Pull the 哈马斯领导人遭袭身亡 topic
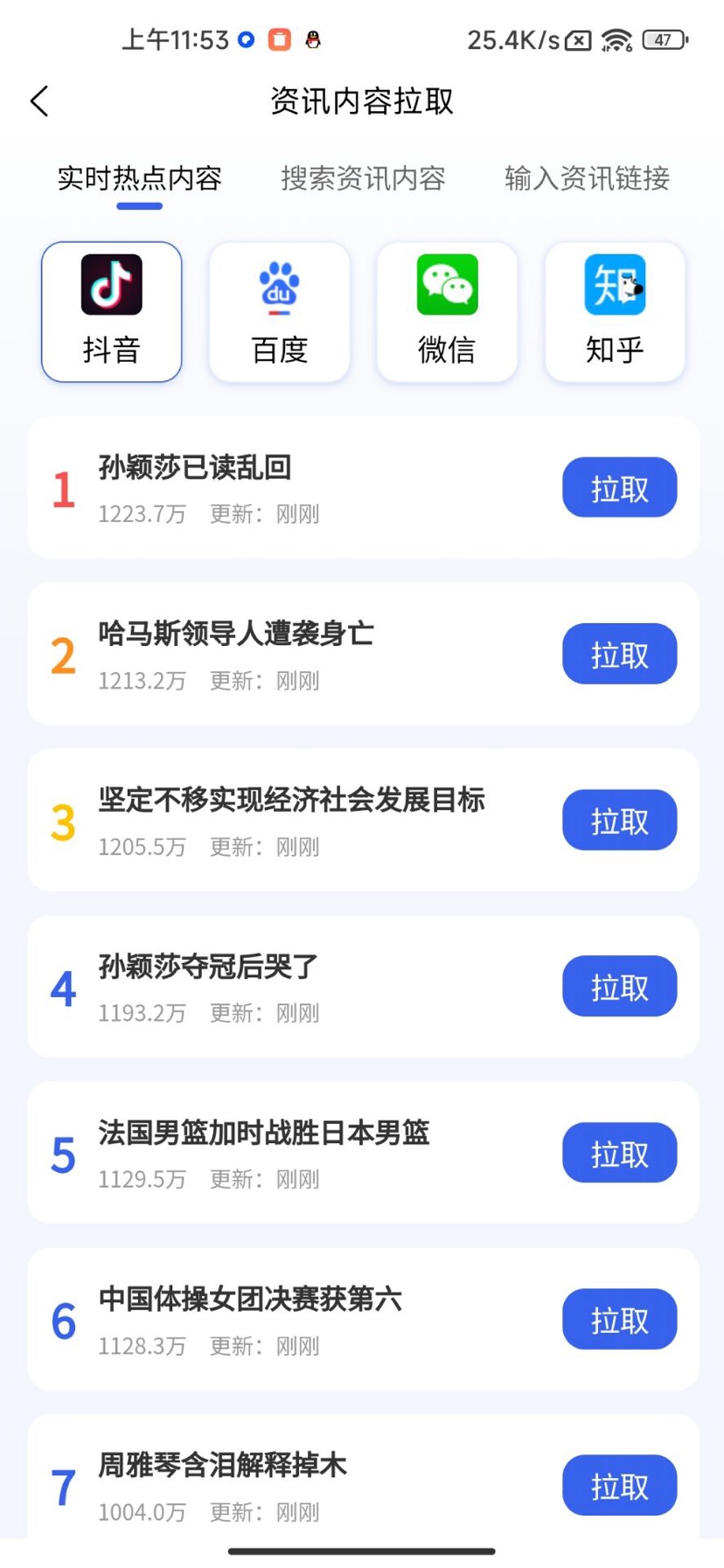 click(x=619, y=654)
